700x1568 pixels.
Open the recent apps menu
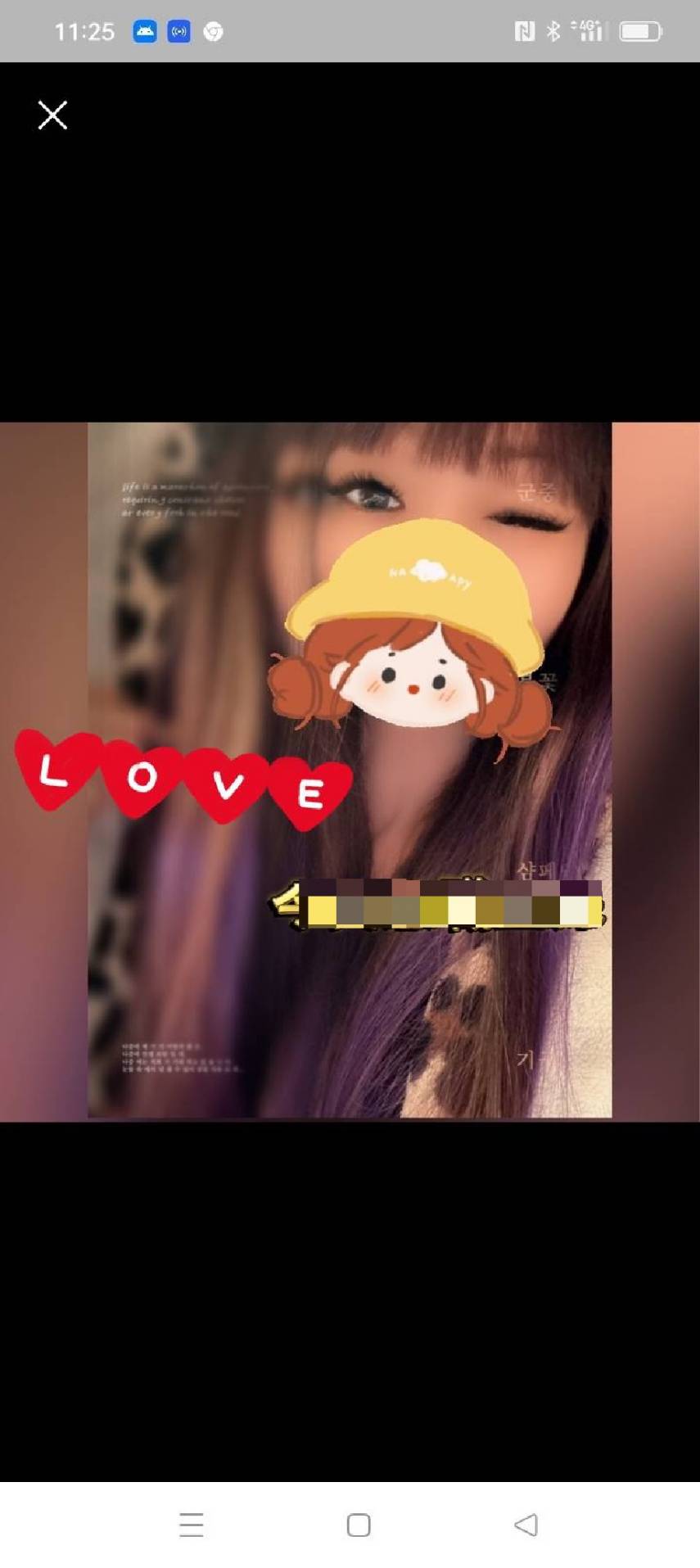coord(191,1525)
